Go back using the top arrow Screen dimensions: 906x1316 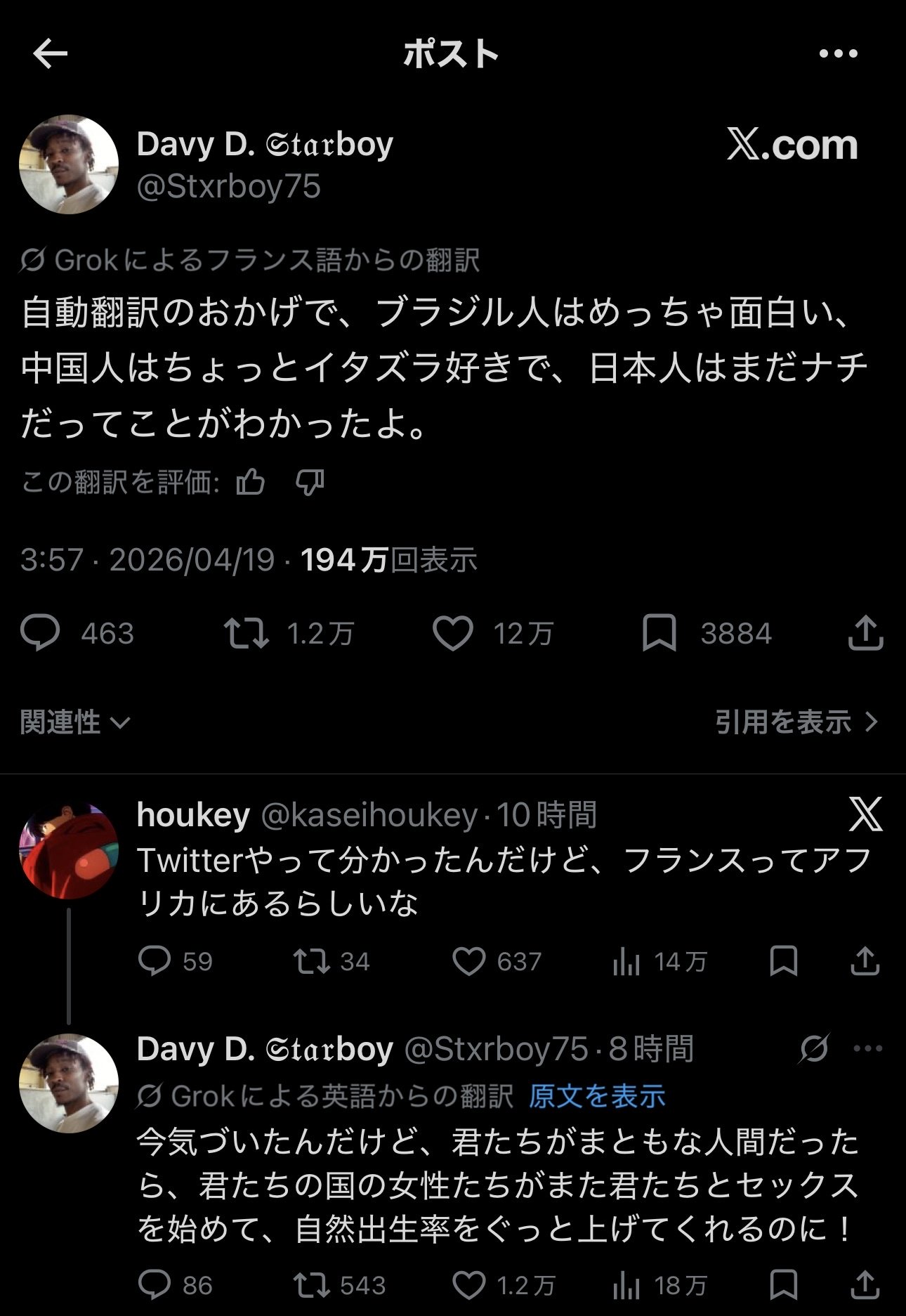tap(50, 53)
